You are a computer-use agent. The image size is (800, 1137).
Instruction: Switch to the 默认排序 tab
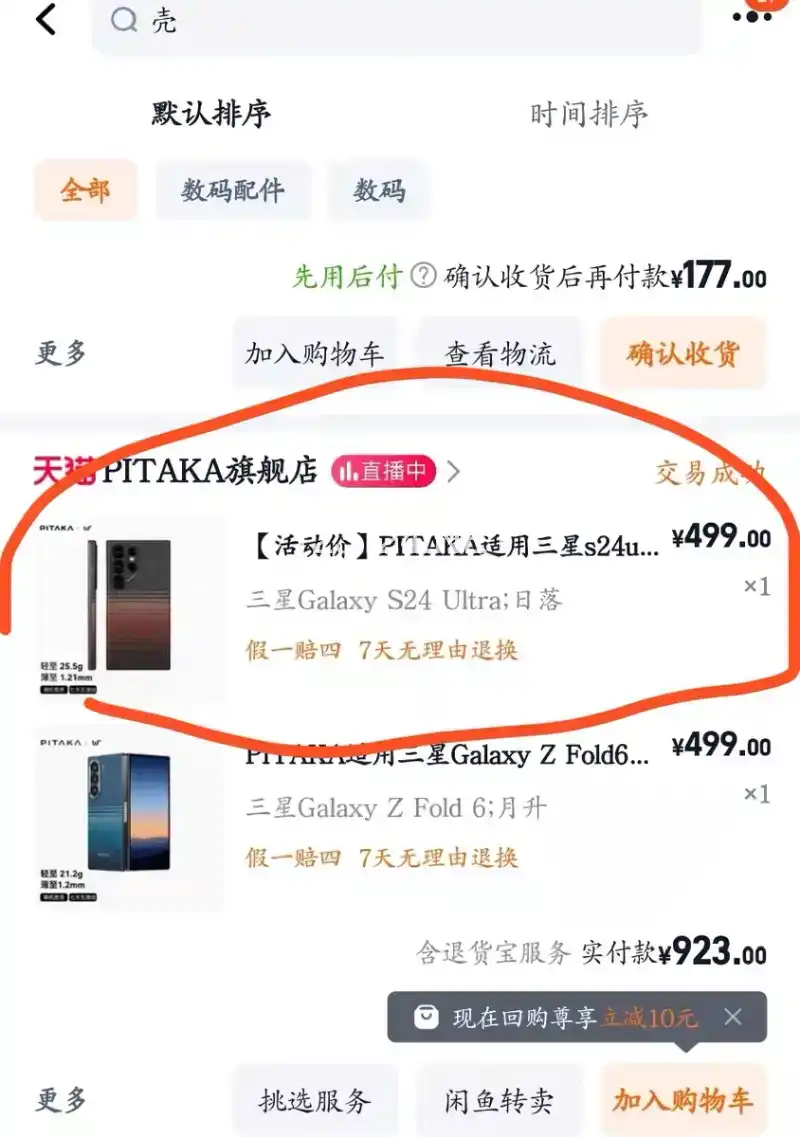click(212, 113)
